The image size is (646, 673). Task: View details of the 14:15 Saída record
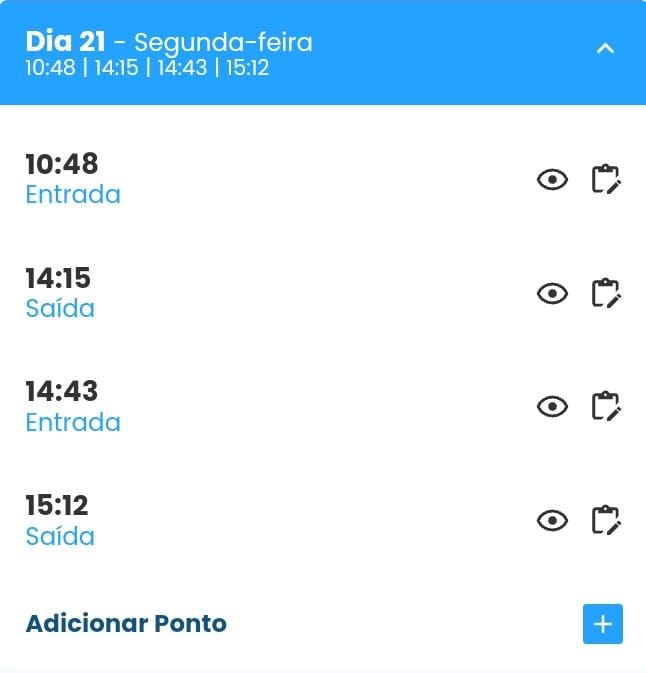tap(552, 294)
